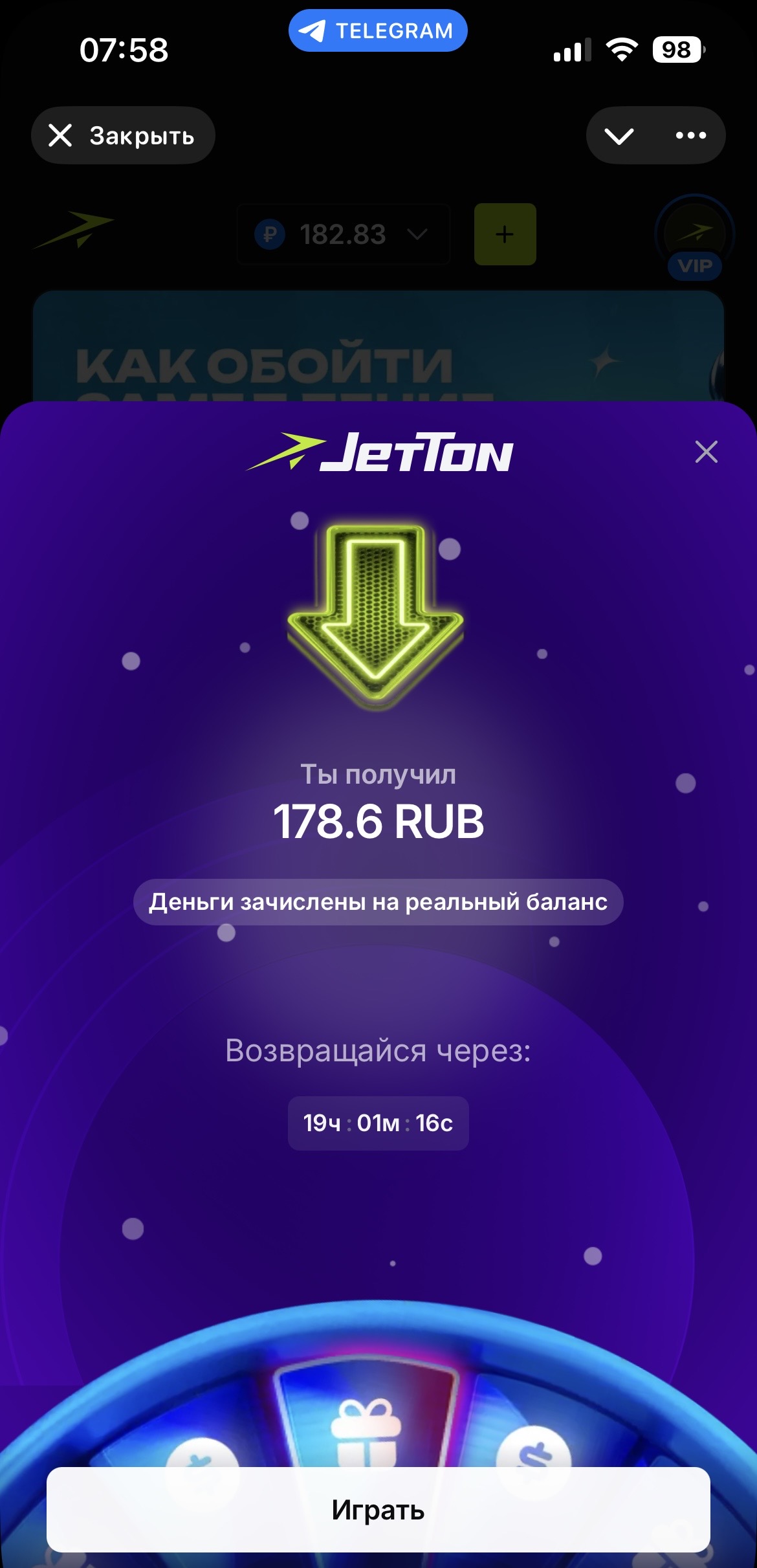Tap the Закрыть button to close the mini app
The height and width of the screenshot is (1568, 757).
123,135
